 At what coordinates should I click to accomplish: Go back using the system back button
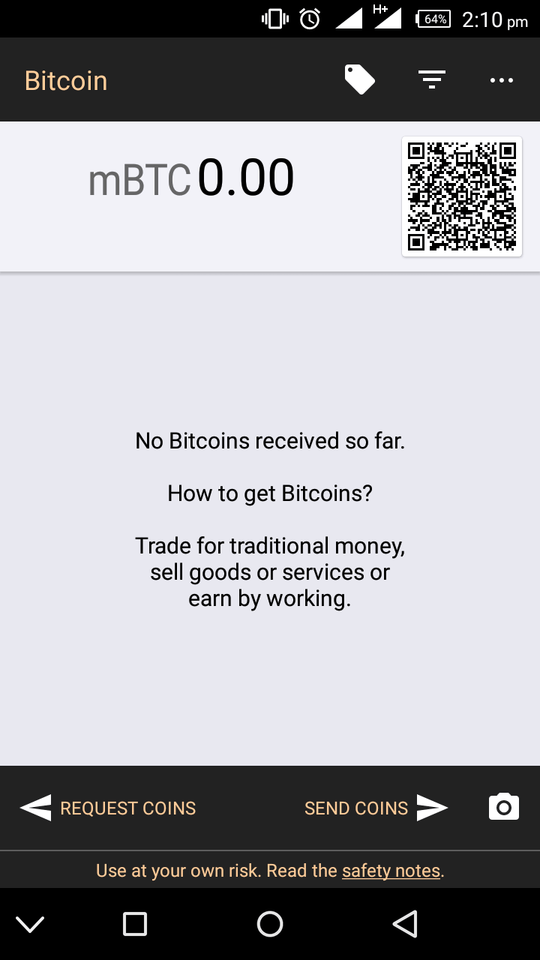(405, 924)
